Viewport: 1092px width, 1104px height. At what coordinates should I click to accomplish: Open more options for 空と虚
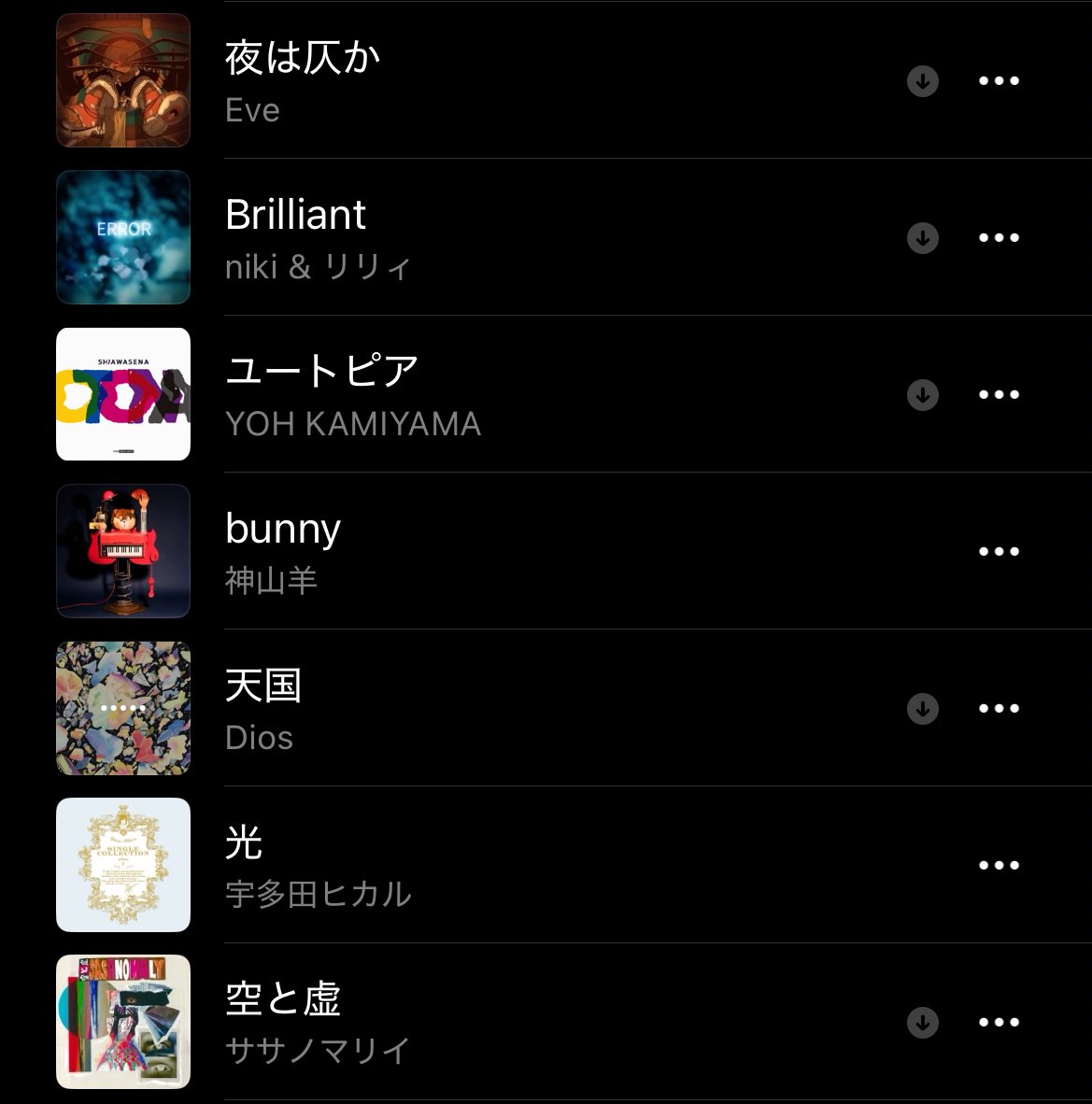click(x=998, y=1023)
